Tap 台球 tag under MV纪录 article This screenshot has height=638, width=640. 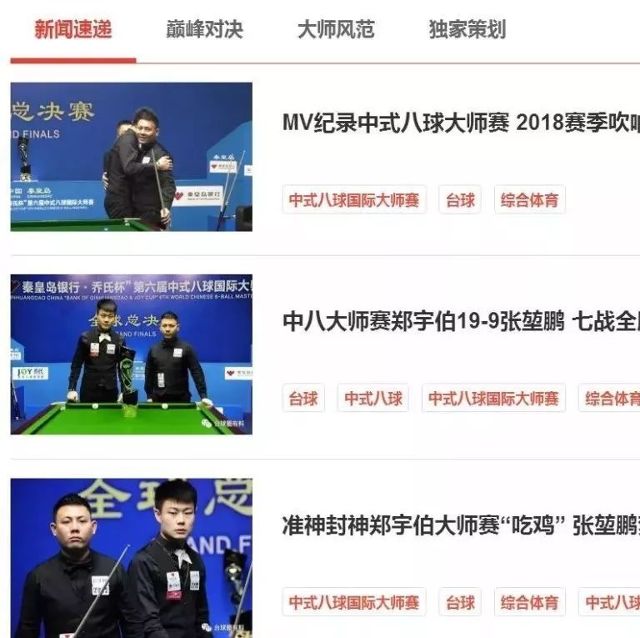pos(460,200)
